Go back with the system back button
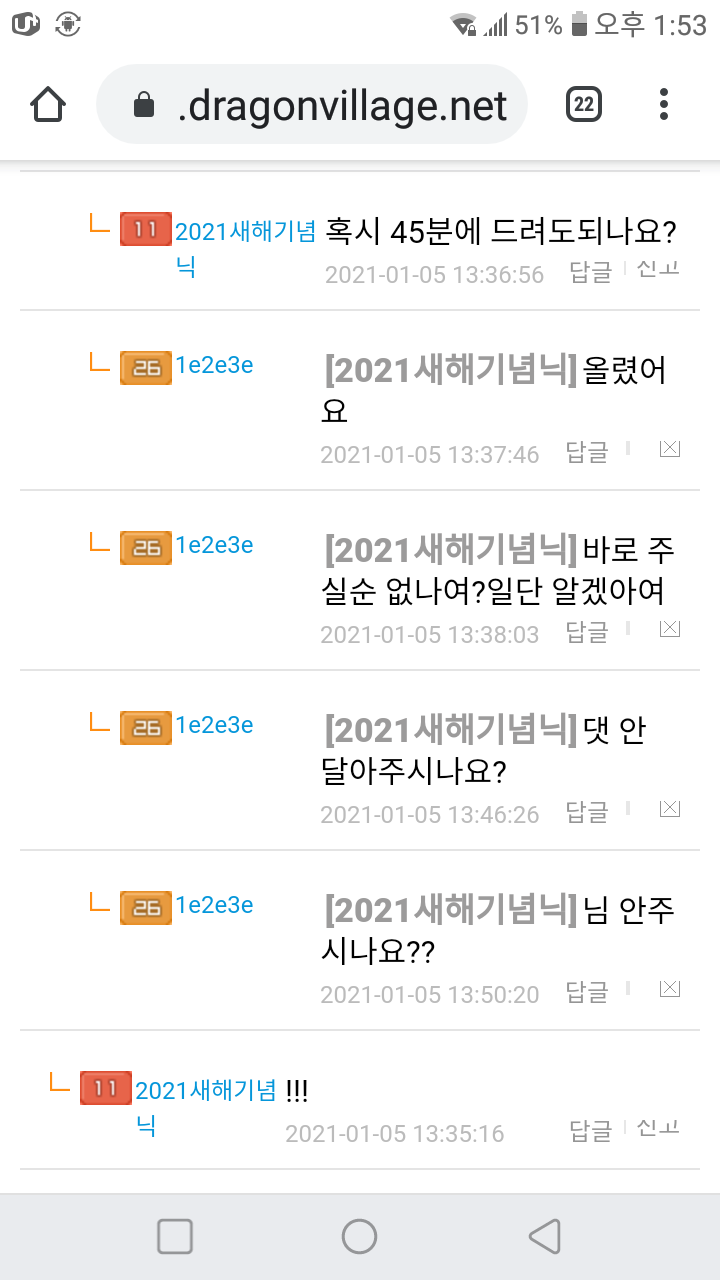This screenshot has height=1280, width=720. [544, 1237]
